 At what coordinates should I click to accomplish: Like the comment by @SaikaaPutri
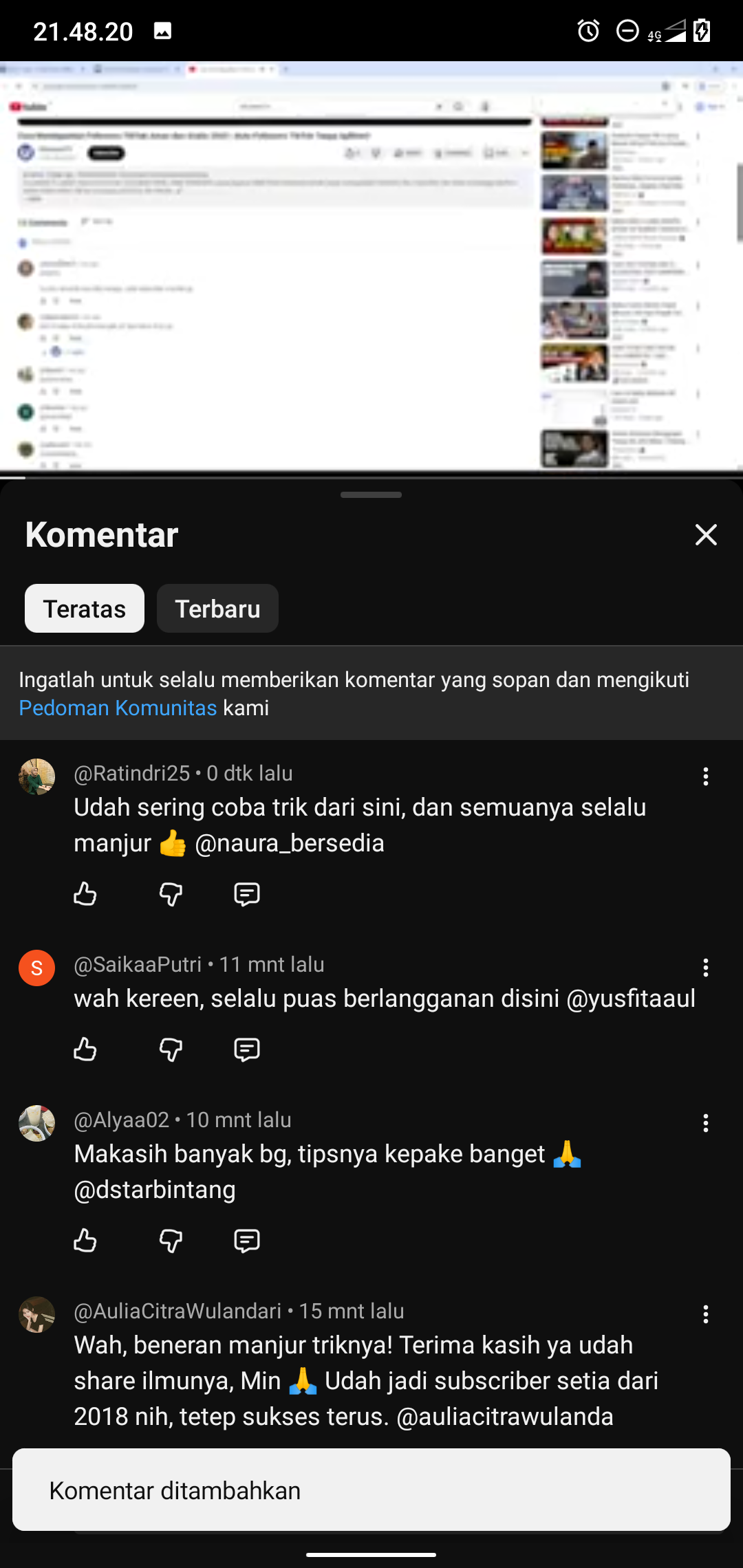pos(85,1049)
